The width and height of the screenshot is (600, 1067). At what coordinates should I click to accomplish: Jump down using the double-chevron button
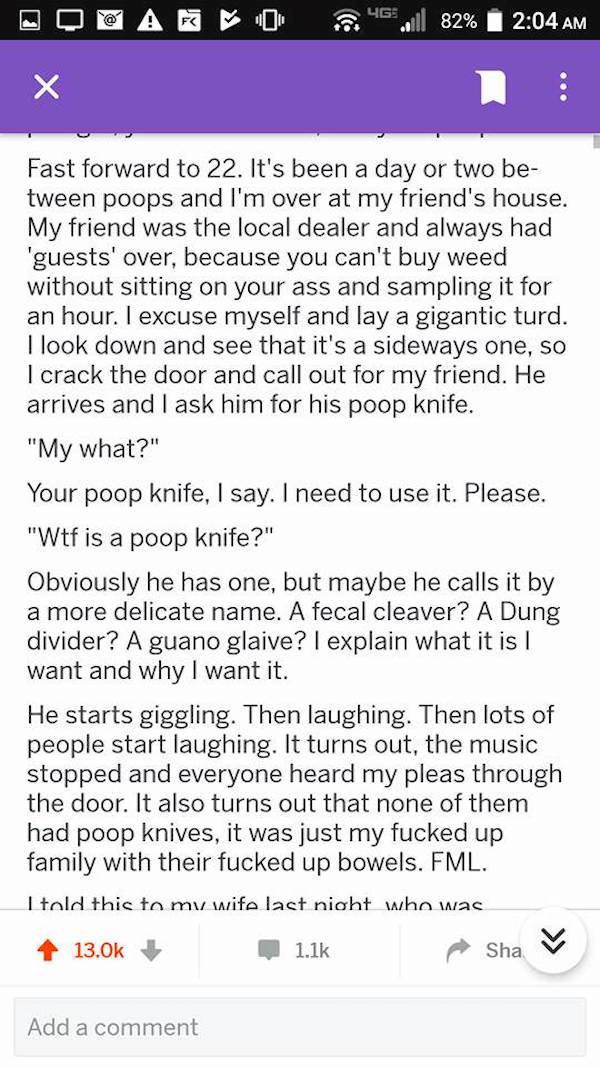554,941
